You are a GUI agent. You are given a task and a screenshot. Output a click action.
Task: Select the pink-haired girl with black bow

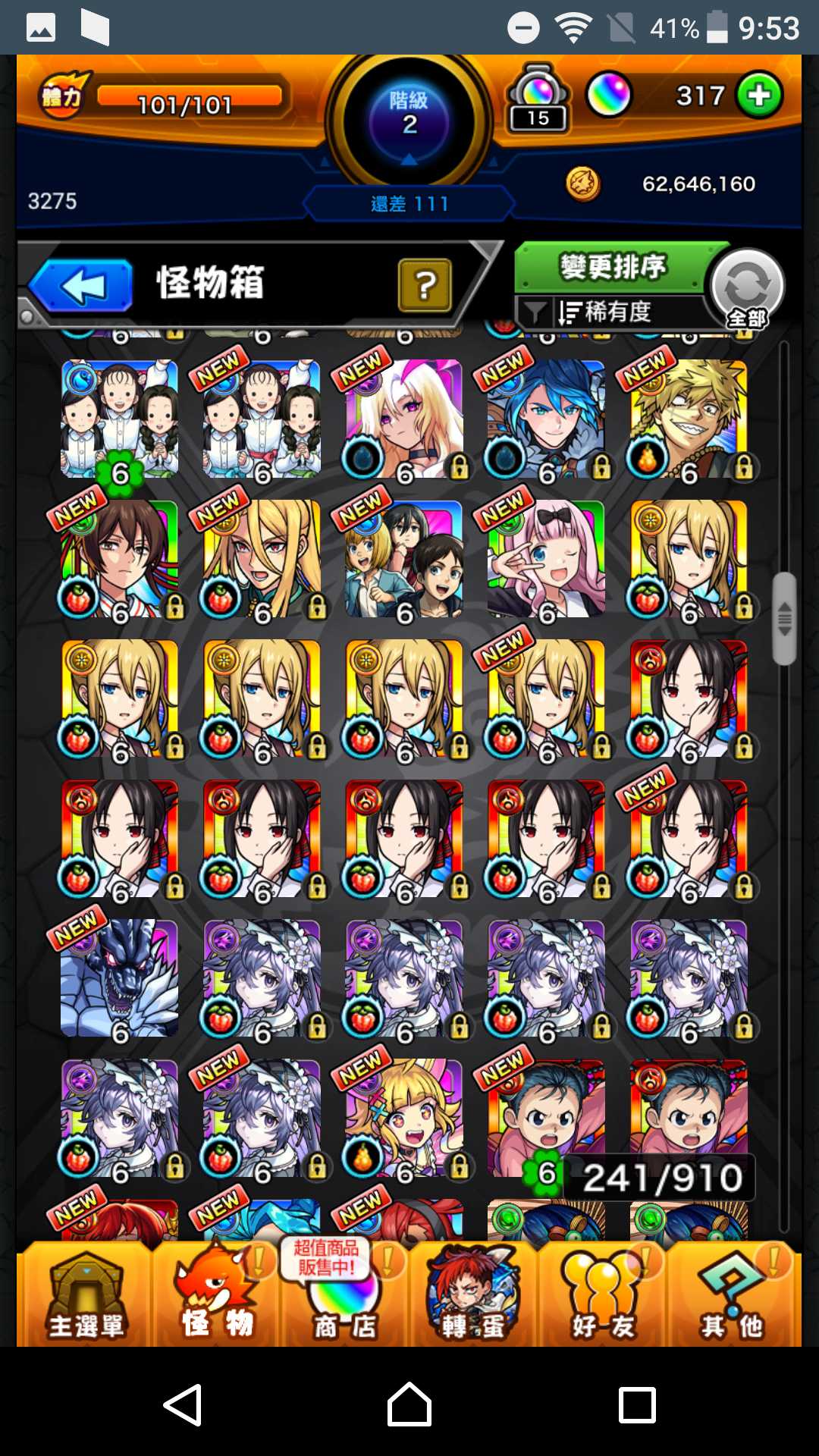[x=546, y=559]
